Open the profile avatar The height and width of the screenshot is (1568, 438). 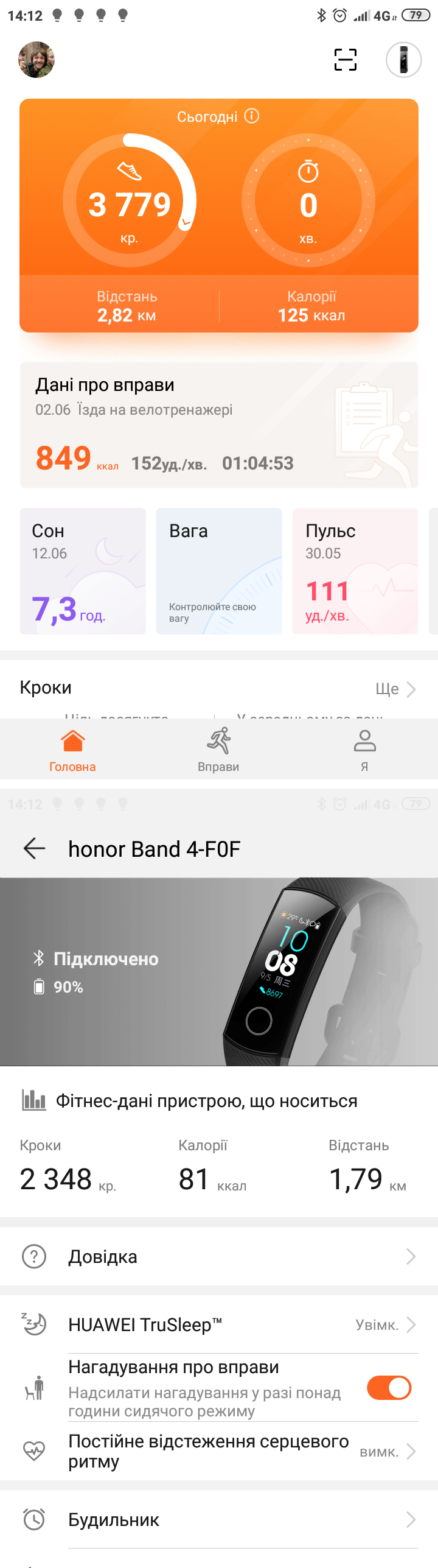(36, 60)
